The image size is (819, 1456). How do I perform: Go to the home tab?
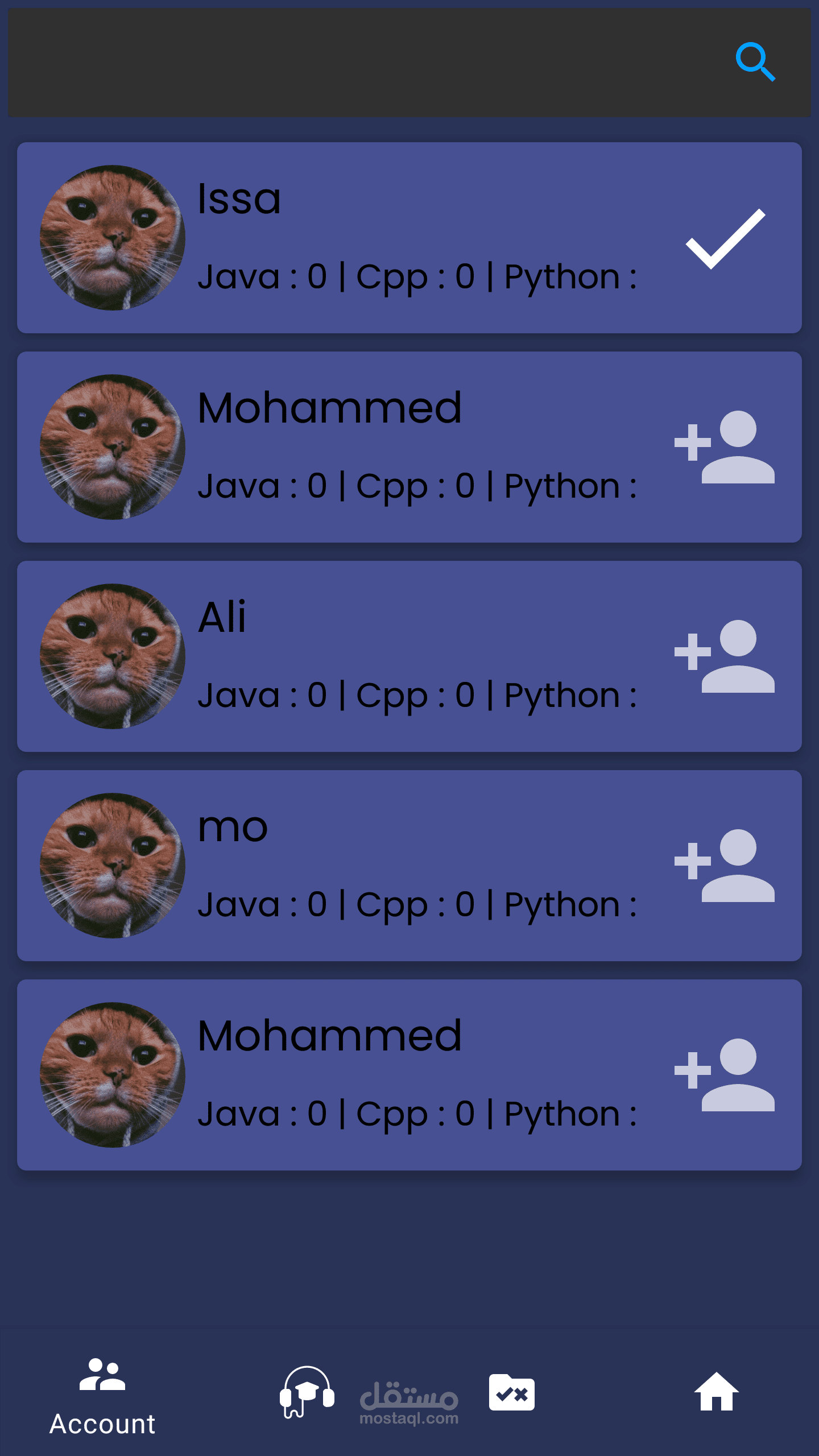pyautogui.click(x=717, y=1392)
